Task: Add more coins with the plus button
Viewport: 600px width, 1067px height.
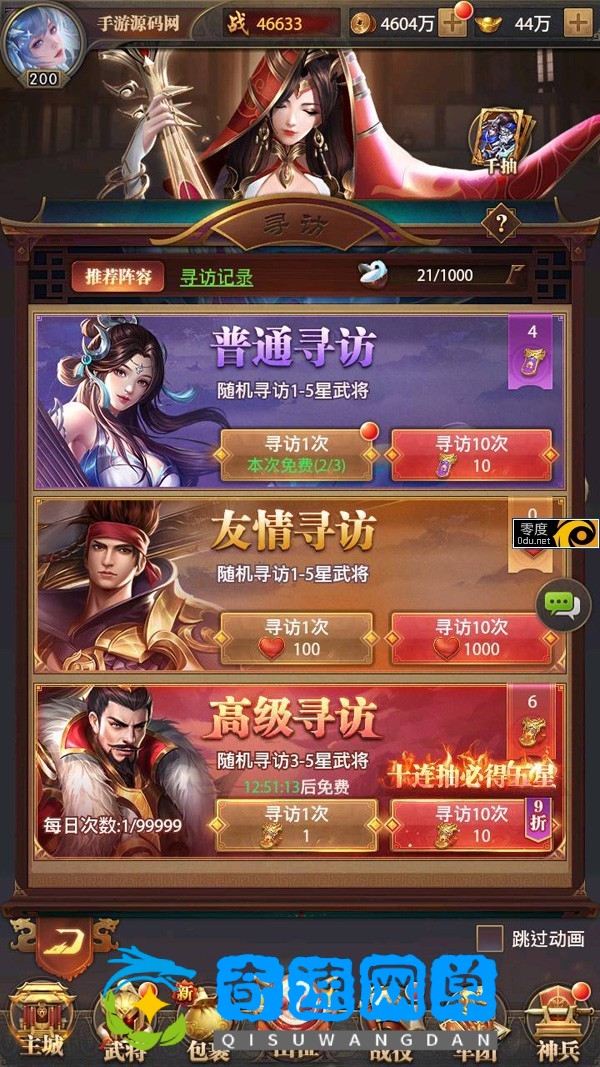Action: (452, 23)
